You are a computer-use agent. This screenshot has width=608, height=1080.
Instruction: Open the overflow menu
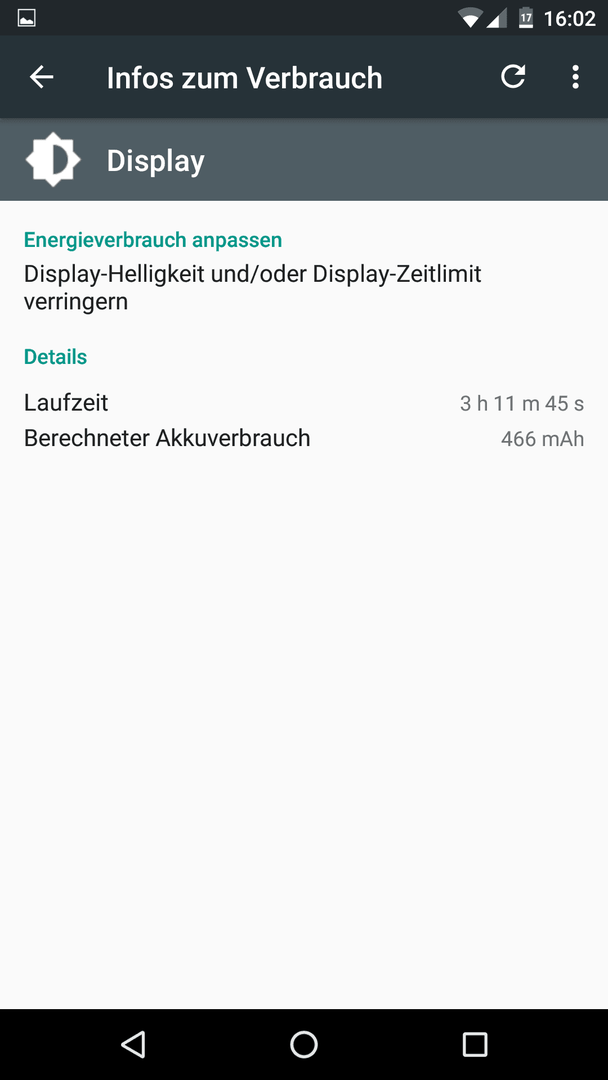(575, 77)
